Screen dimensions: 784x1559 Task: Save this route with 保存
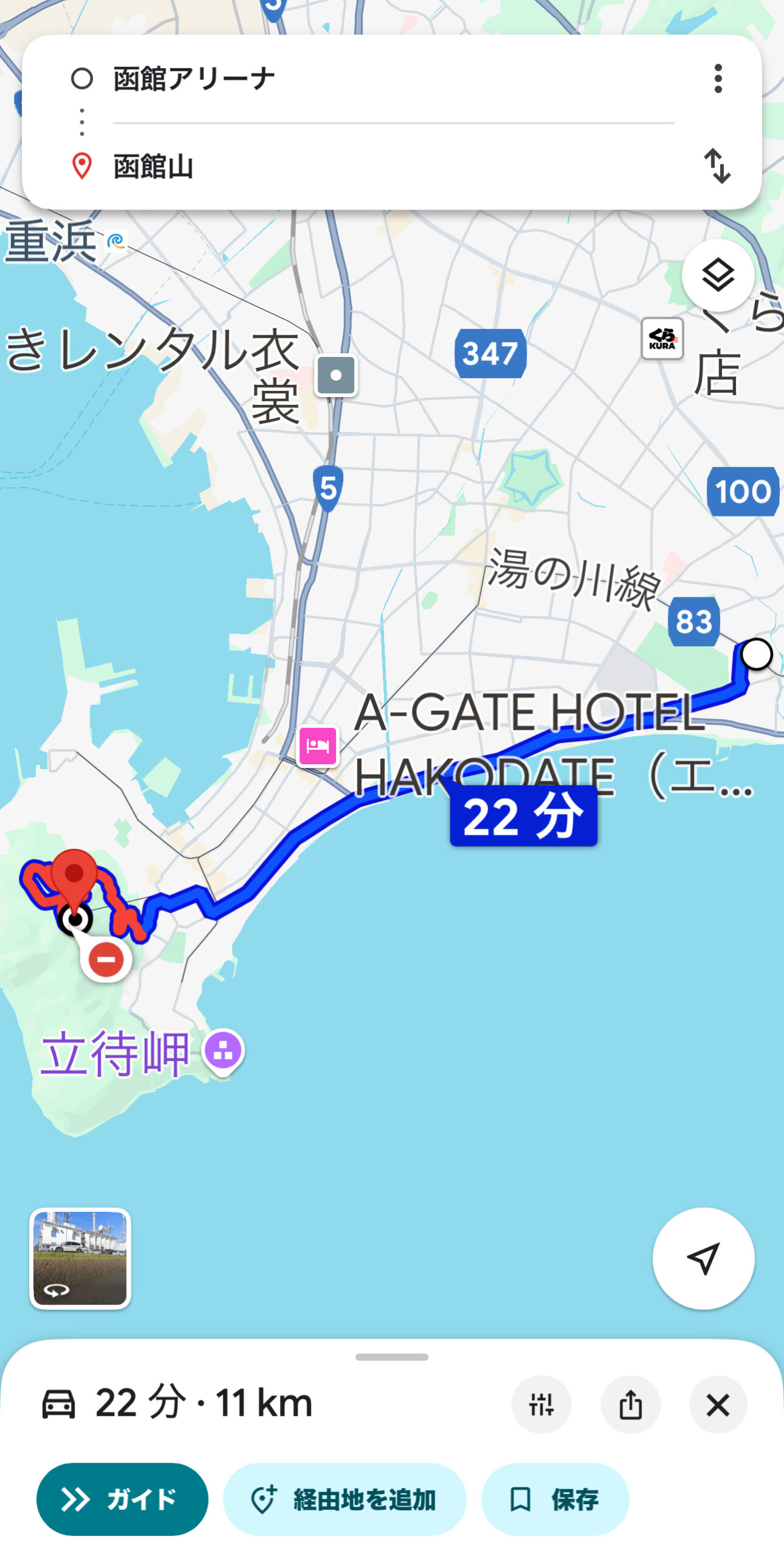555,1499
